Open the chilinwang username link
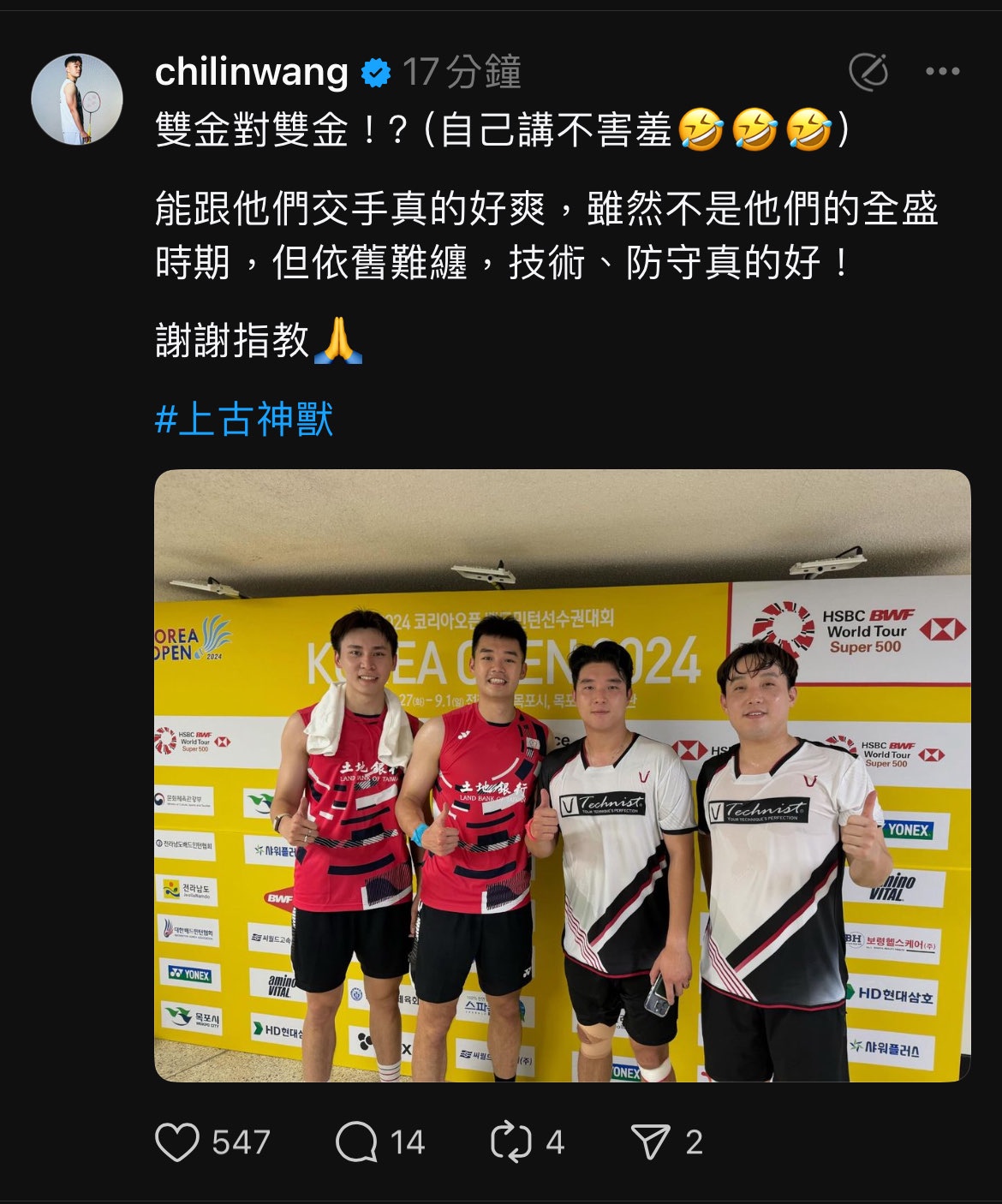The height and width of the screenshot is (1204, 1002). pos(251,72)
